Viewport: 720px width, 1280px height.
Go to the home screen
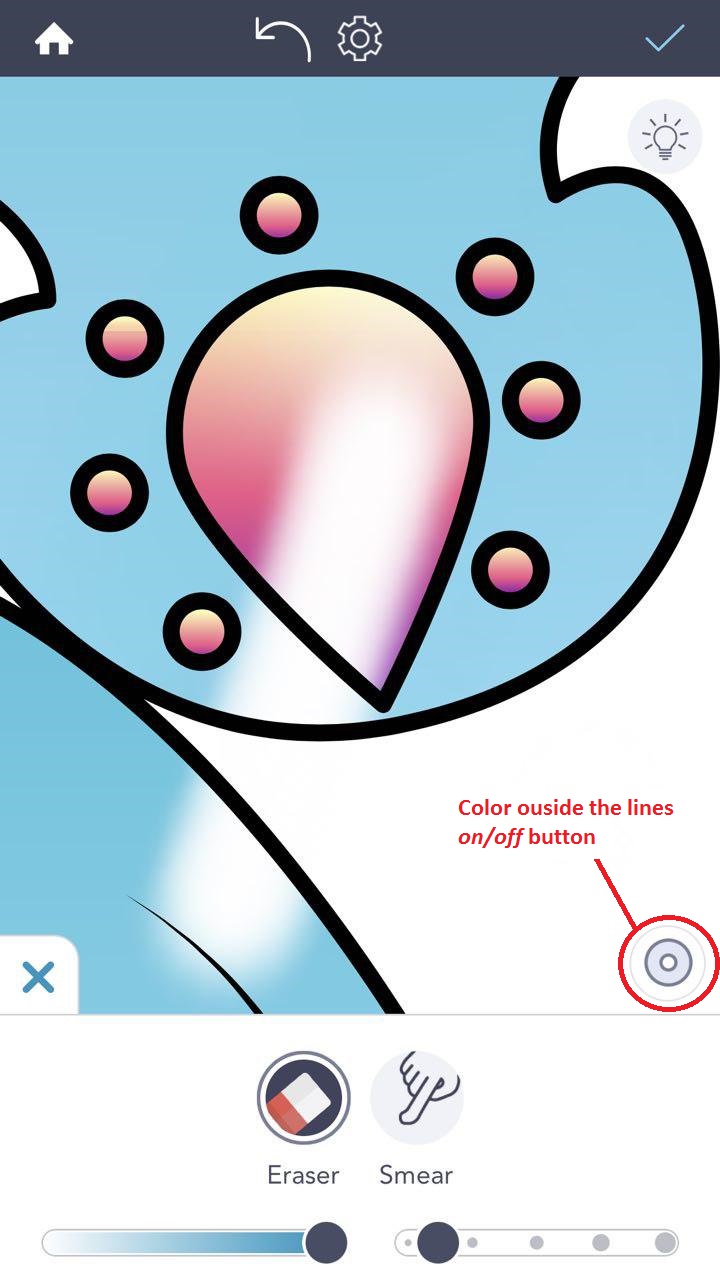point(54,39)
